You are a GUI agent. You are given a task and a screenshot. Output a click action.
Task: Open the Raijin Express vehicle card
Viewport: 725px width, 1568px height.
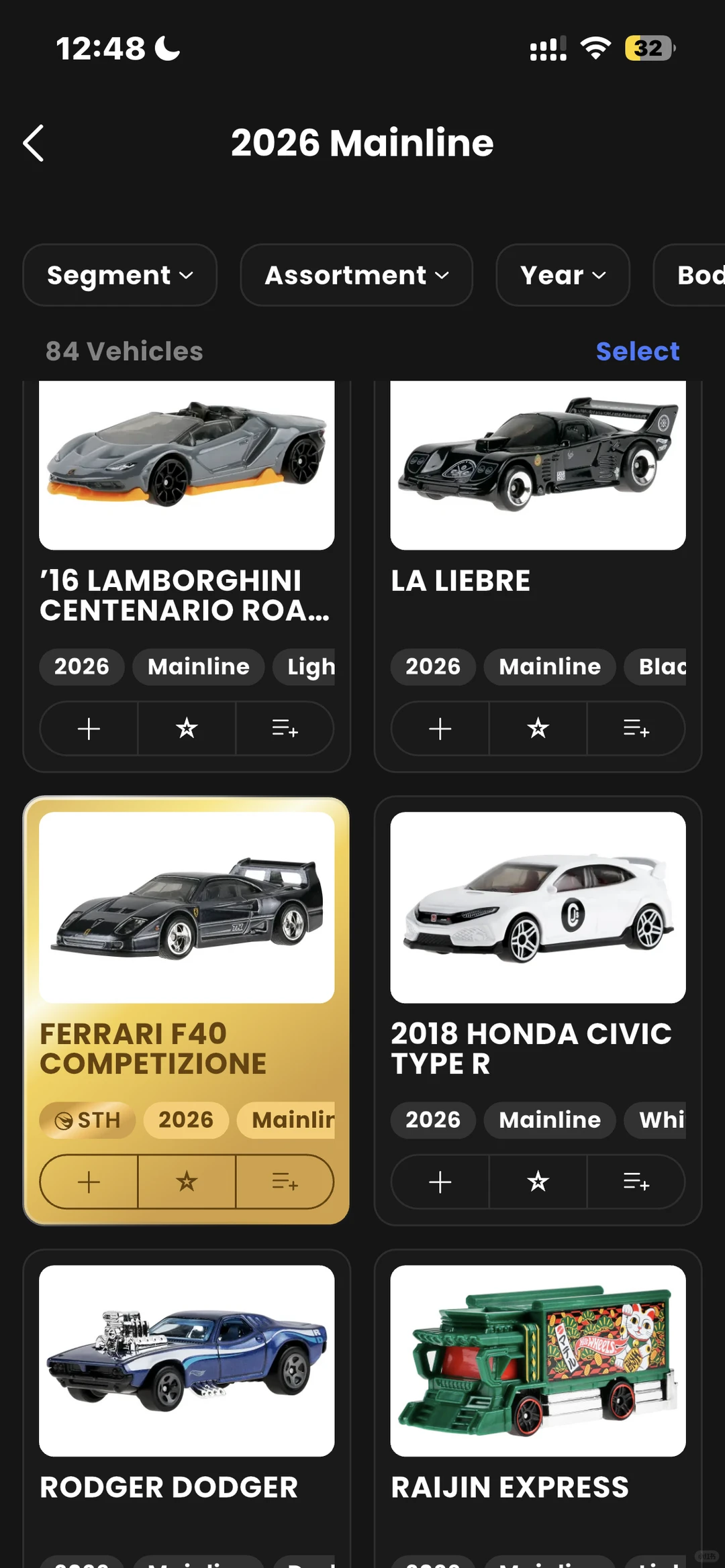(538, 1360)
